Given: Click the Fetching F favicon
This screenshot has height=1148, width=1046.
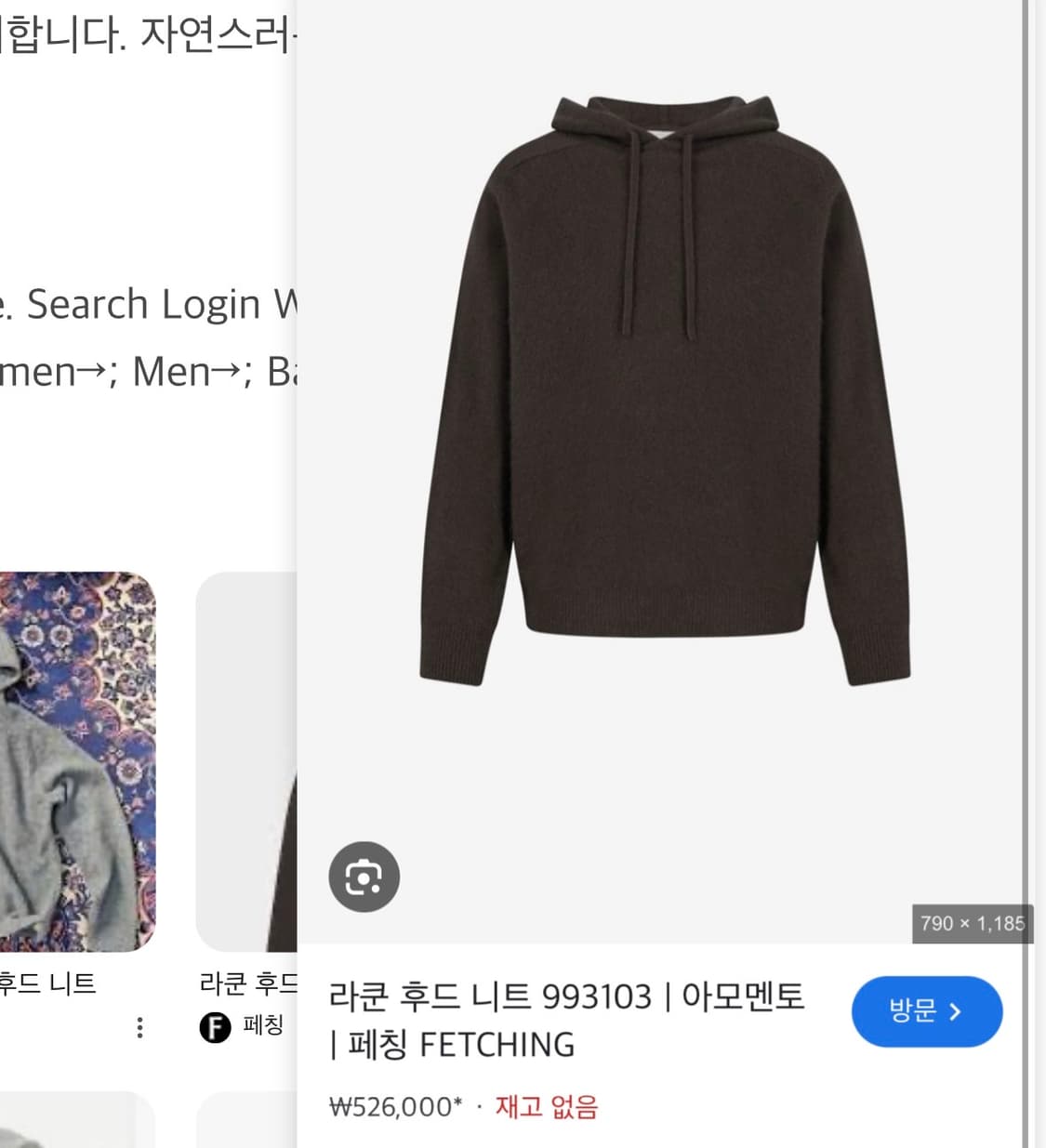Looking at the screenshot, I should click(215, 1029).
